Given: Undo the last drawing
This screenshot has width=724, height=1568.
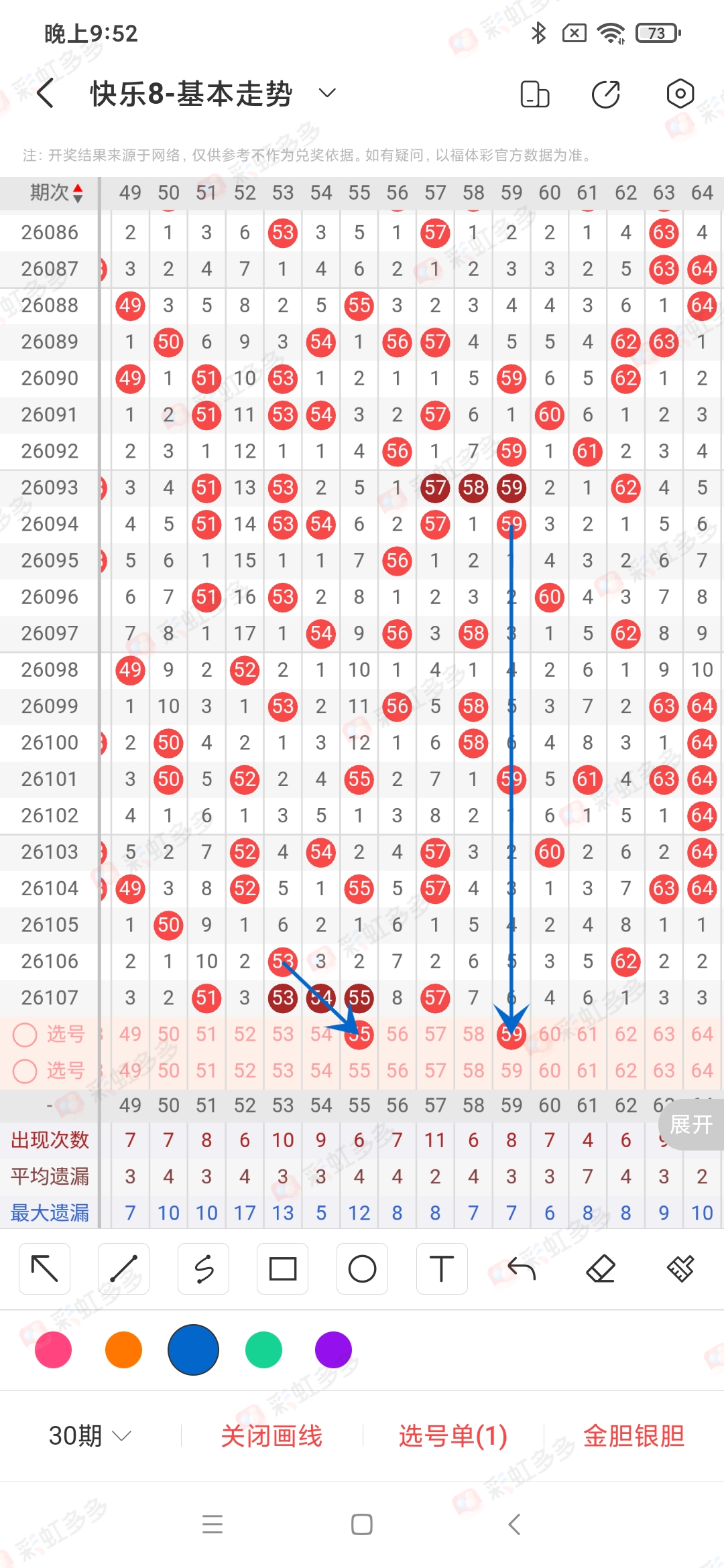Looking at the screenshot, I should point(522,1268).
